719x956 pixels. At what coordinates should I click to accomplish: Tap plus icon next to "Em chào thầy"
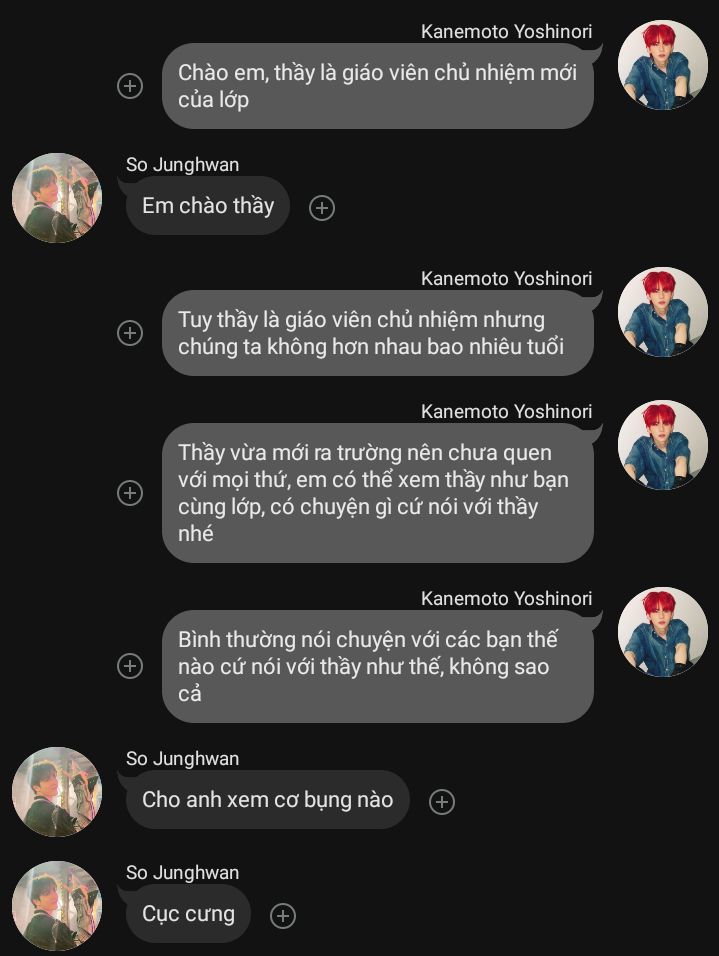click(x=321, y=208)
